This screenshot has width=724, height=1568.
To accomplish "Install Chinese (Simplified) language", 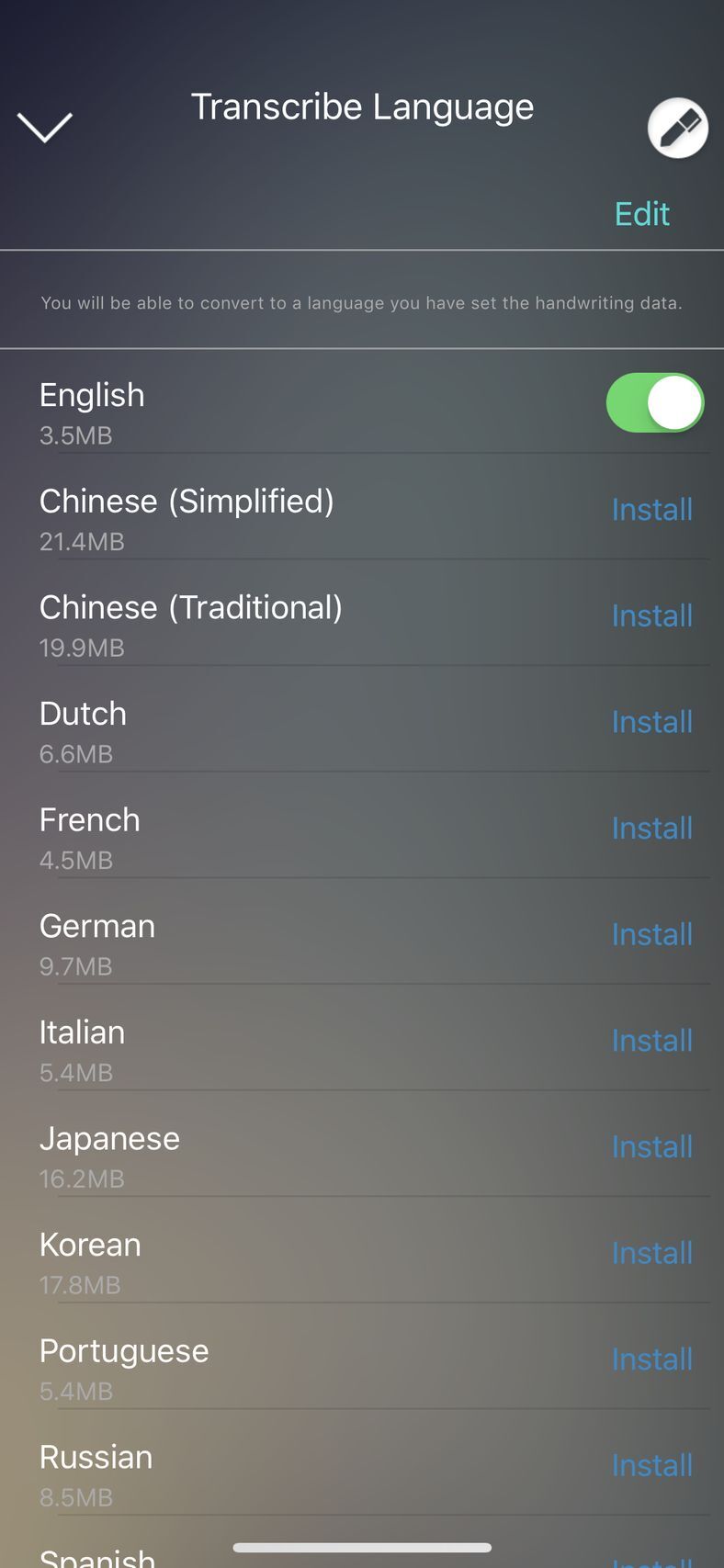I will pyautogui.click(x=651, y=510).
